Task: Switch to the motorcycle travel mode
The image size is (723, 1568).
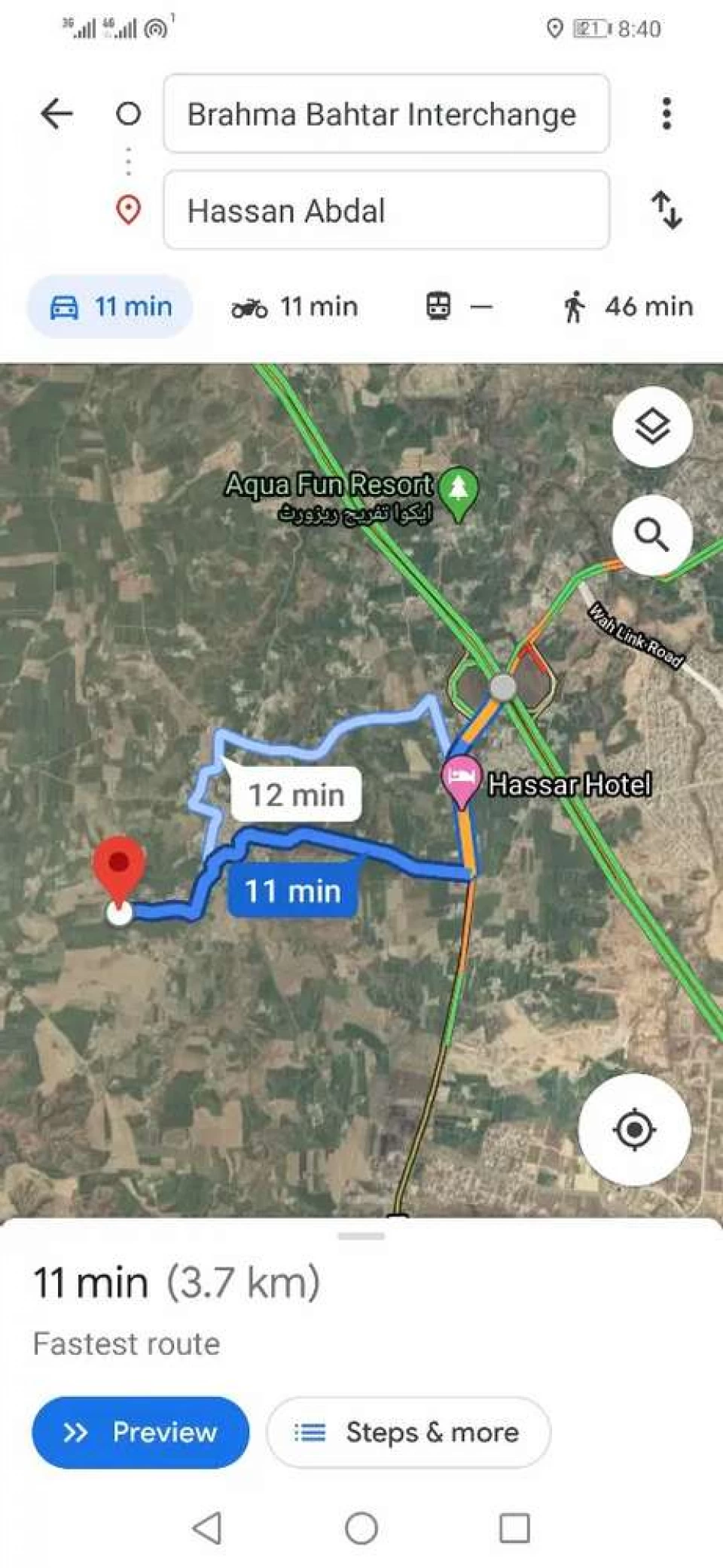Action: pos(294,307)
